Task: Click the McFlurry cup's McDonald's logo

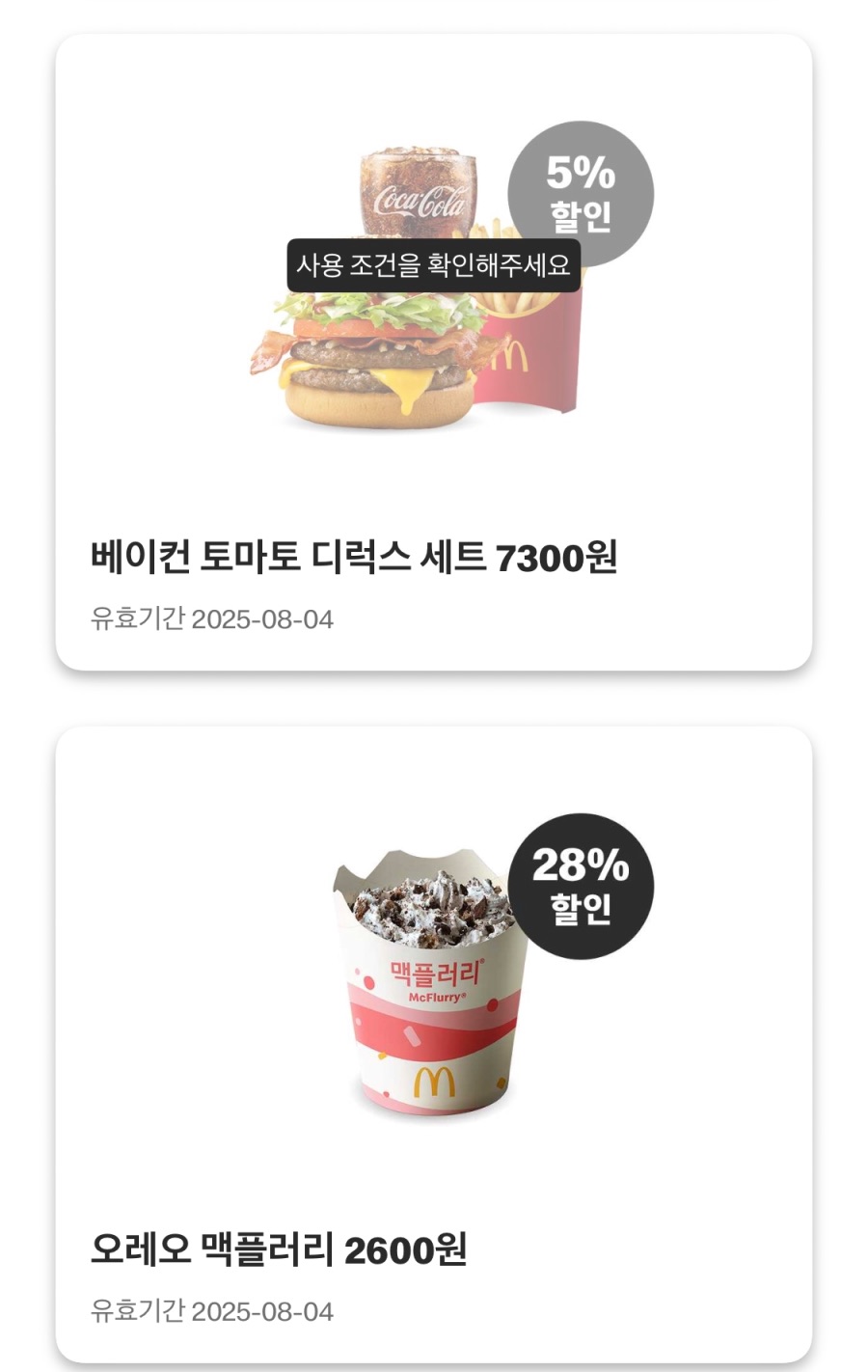Action: [435, 1084]
